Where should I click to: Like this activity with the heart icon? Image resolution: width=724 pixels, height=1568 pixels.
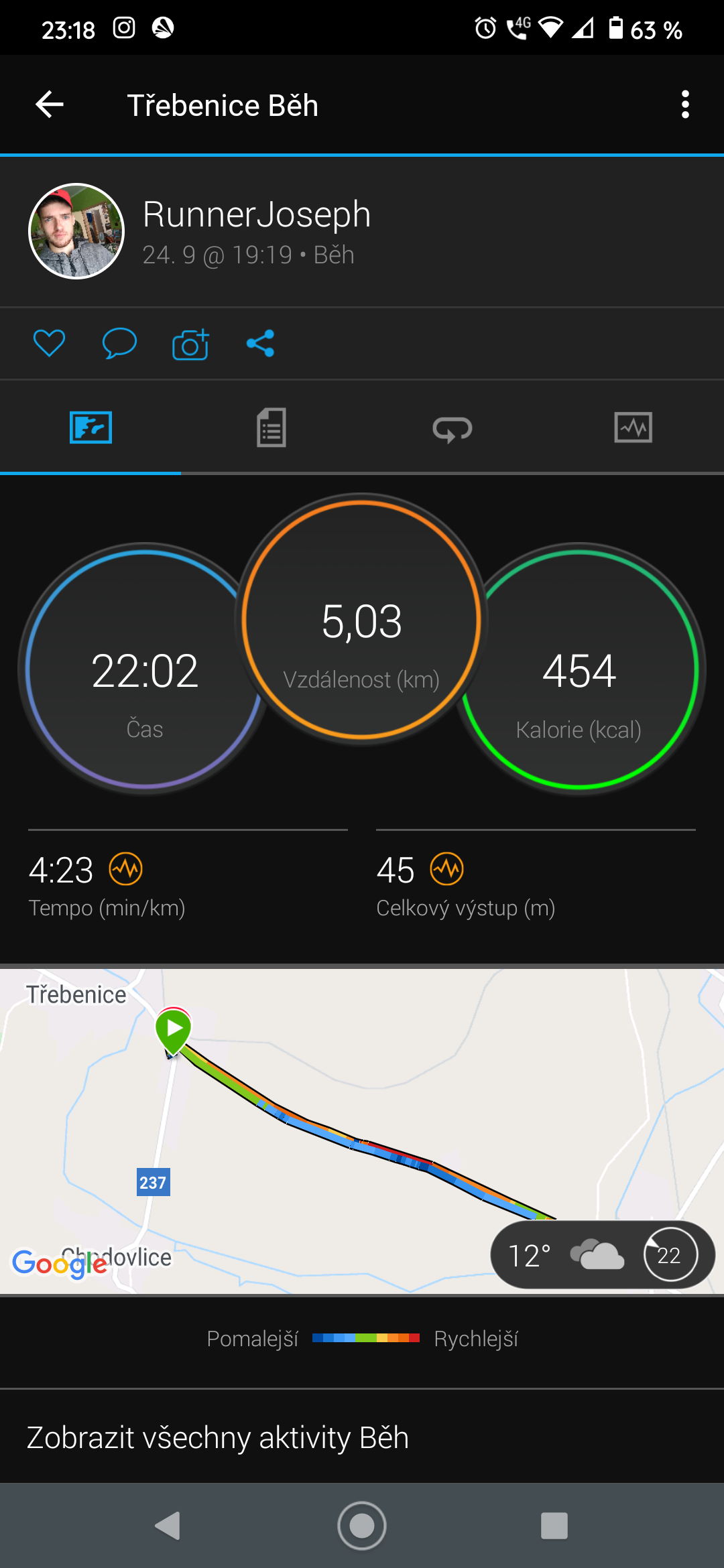click(50, 344)
